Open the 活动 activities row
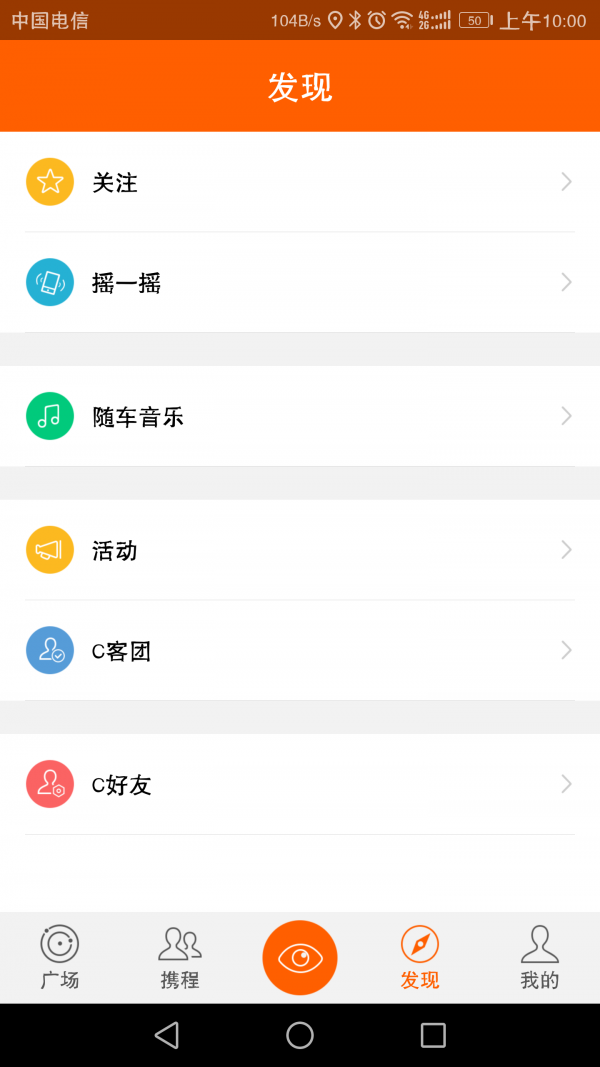Image resolution: width=600 pixels, height=1067 pixels. [x=300, y=550]
